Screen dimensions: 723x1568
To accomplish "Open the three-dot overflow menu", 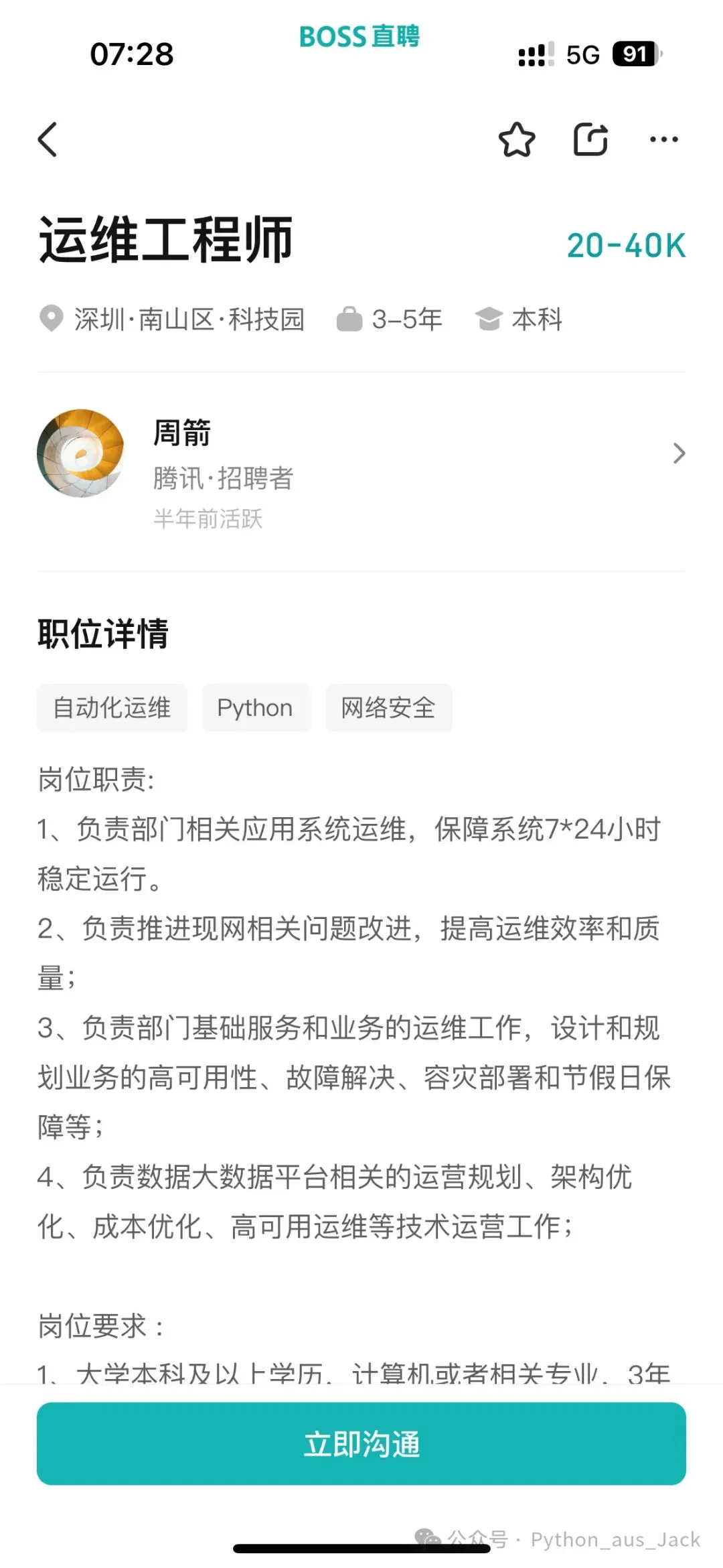I will click(663, 139).
